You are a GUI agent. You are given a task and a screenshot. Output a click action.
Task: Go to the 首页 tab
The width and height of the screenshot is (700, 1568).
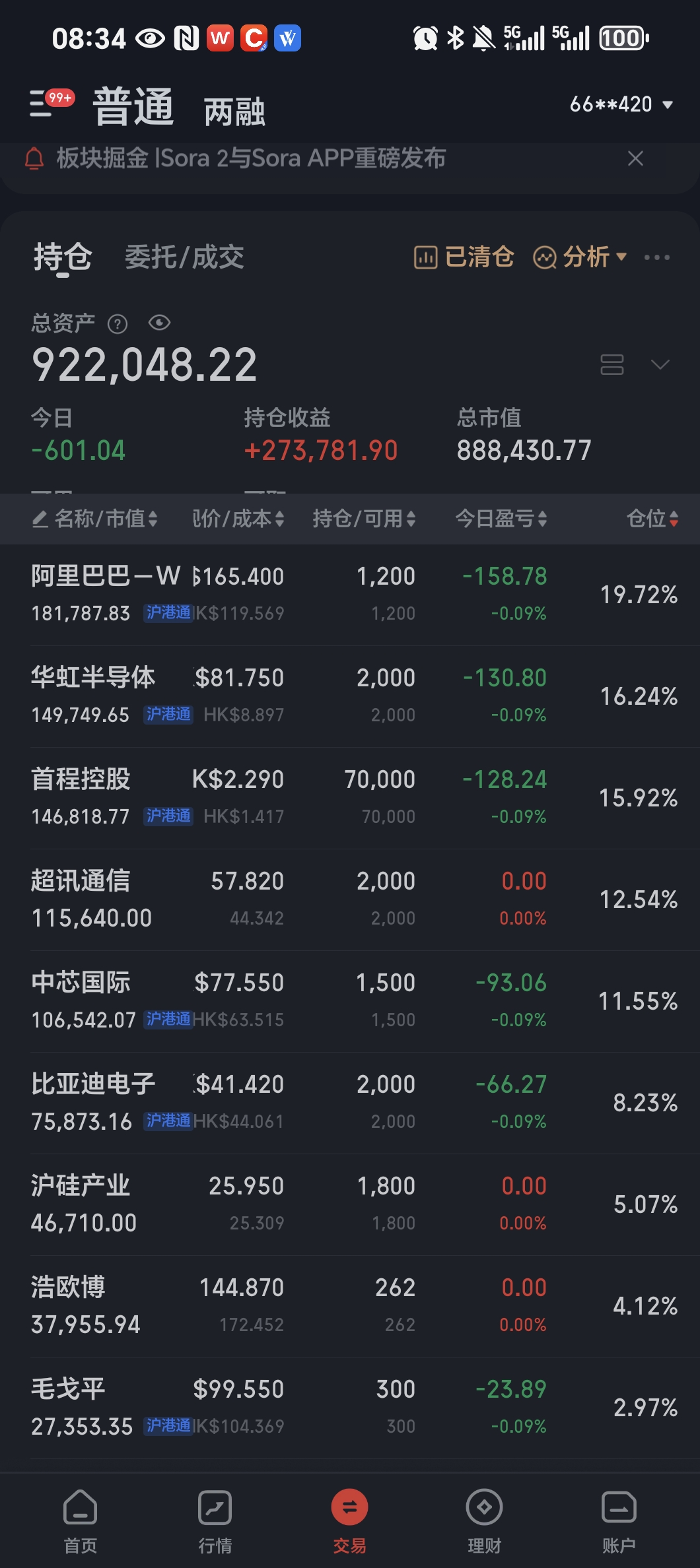tap(80, 1518)
